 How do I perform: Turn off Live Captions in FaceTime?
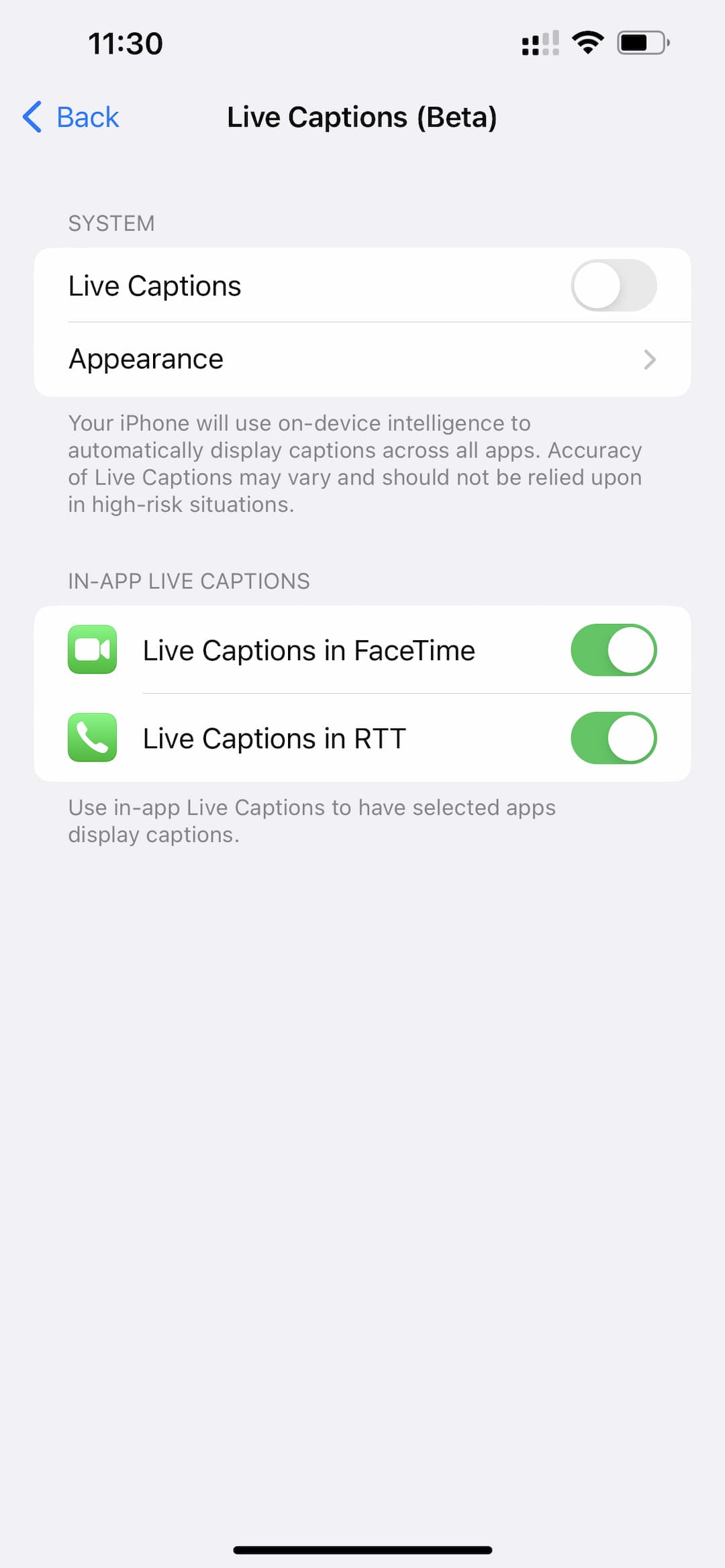coord(613,650)
